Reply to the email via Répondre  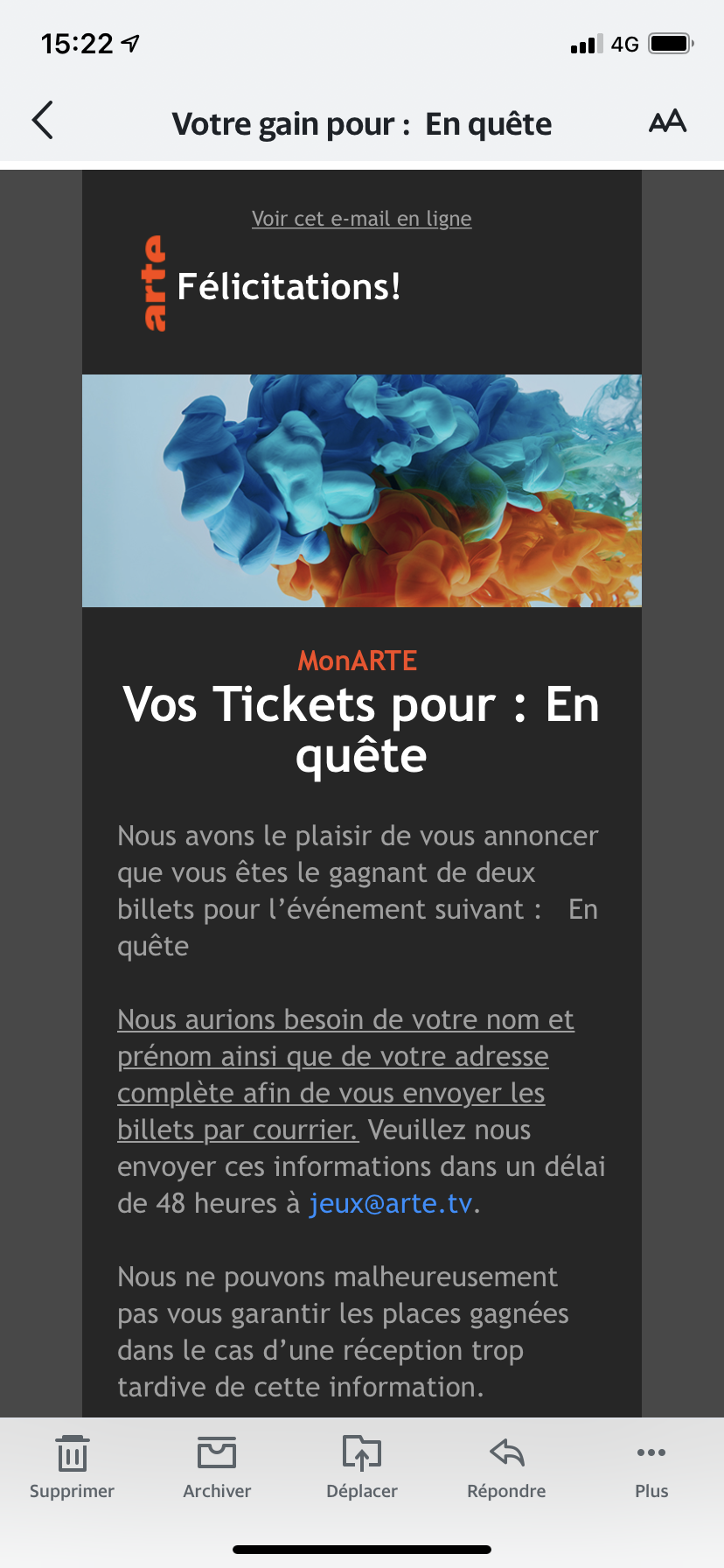point(506,1468)
